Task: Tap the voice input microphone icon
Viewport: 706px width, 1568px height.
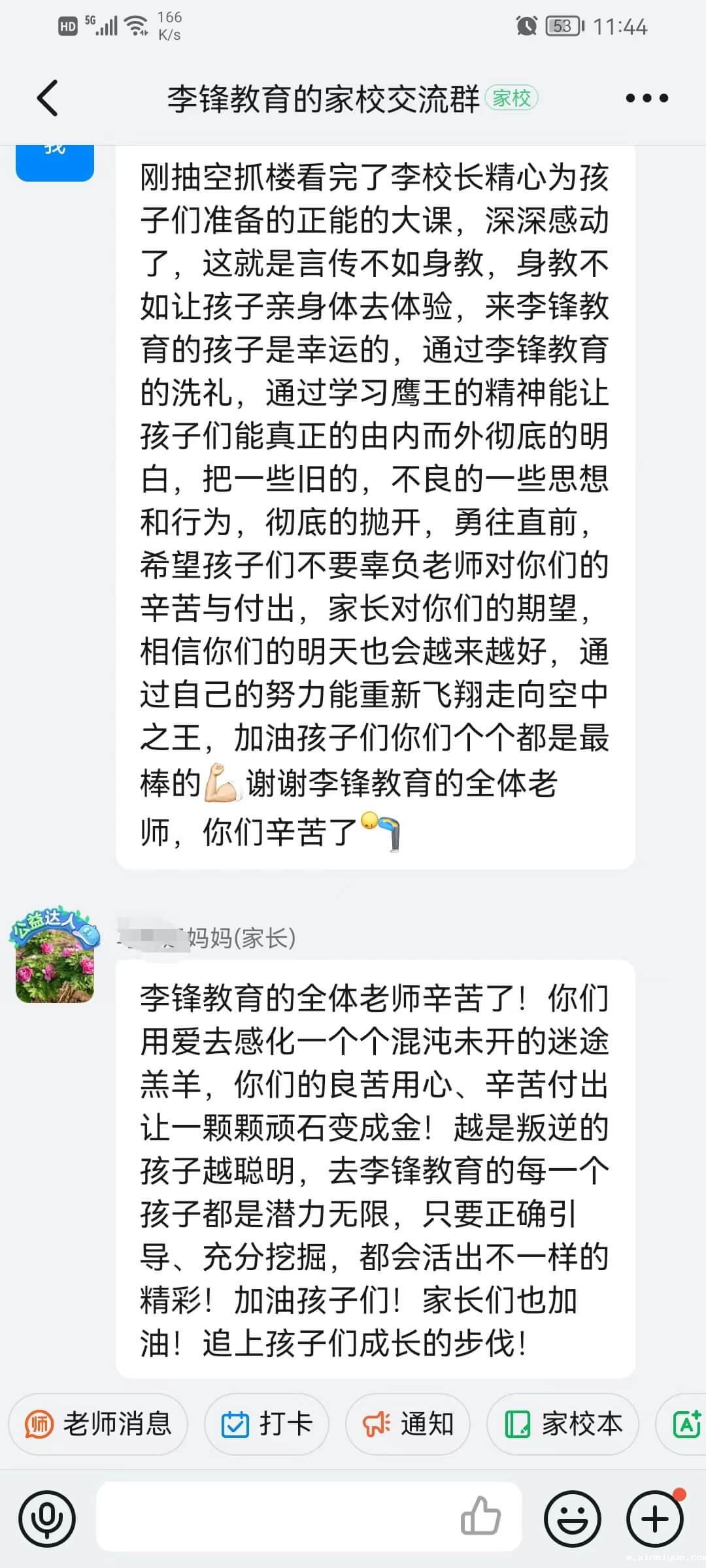Action: 48,1518
